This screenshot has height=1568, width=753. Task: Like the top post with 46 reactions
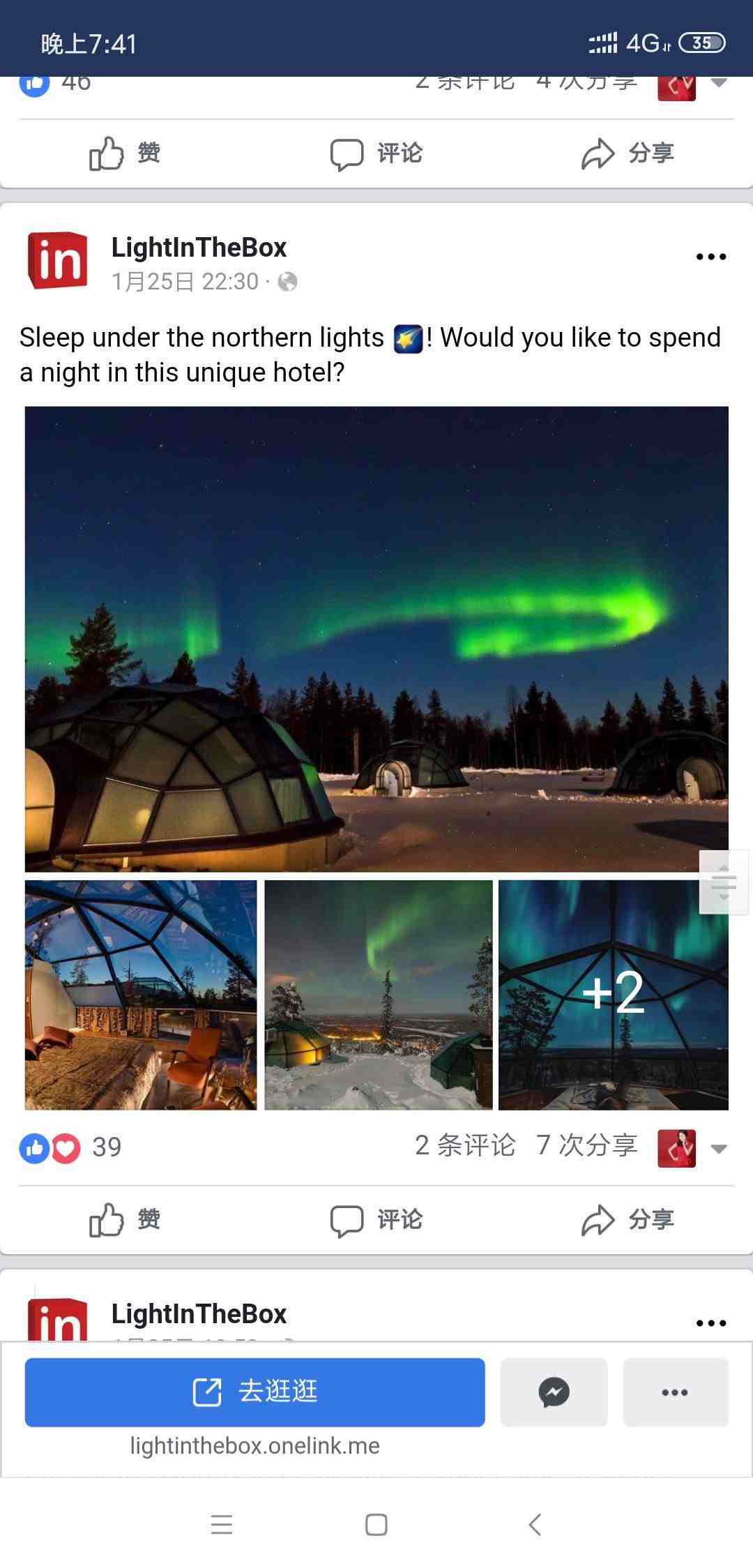pos(125,153)
